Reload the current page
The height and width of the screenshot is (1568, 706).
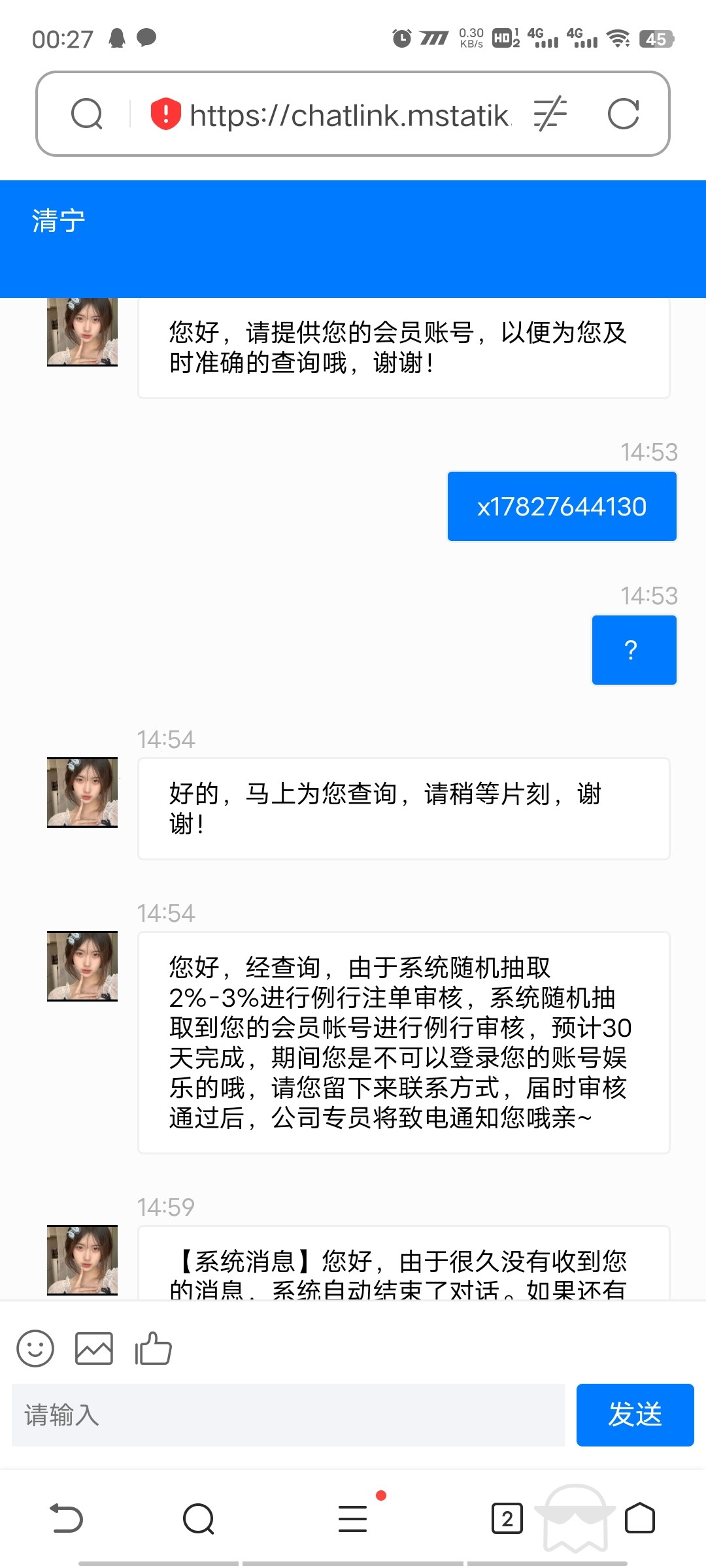coord(623,114)
